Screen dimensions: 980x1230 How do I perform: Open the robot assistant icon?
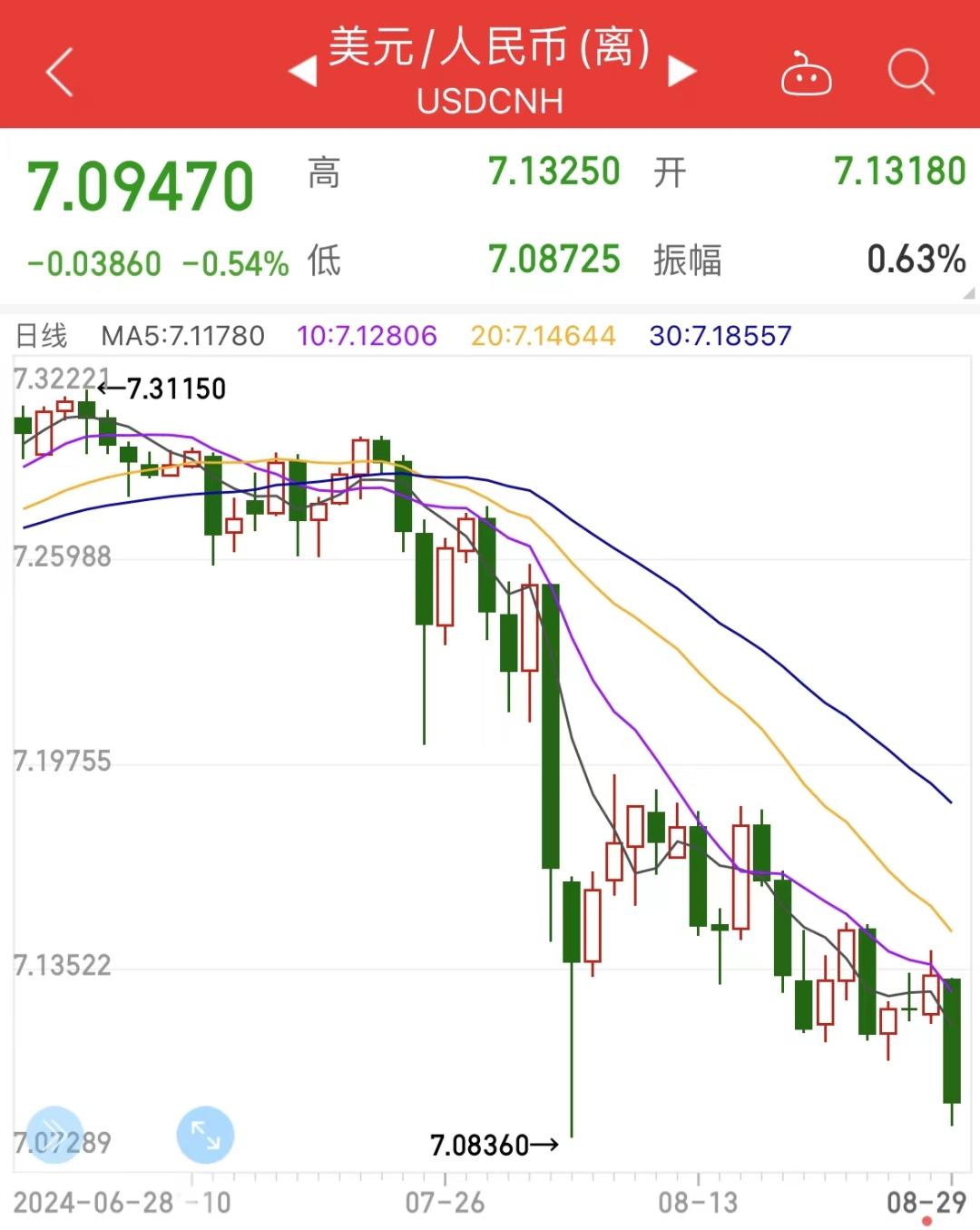point(806,74)
